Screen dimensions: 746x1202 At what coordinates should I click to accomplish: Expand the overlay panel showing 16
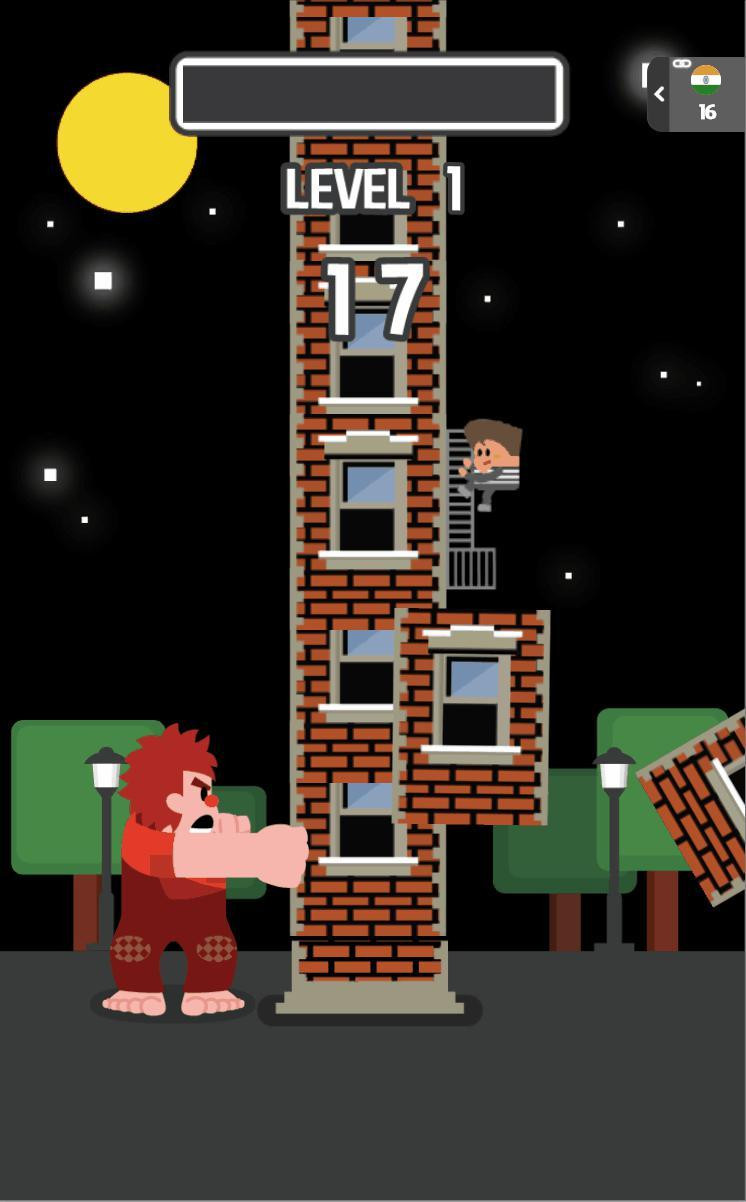(707, 95)
